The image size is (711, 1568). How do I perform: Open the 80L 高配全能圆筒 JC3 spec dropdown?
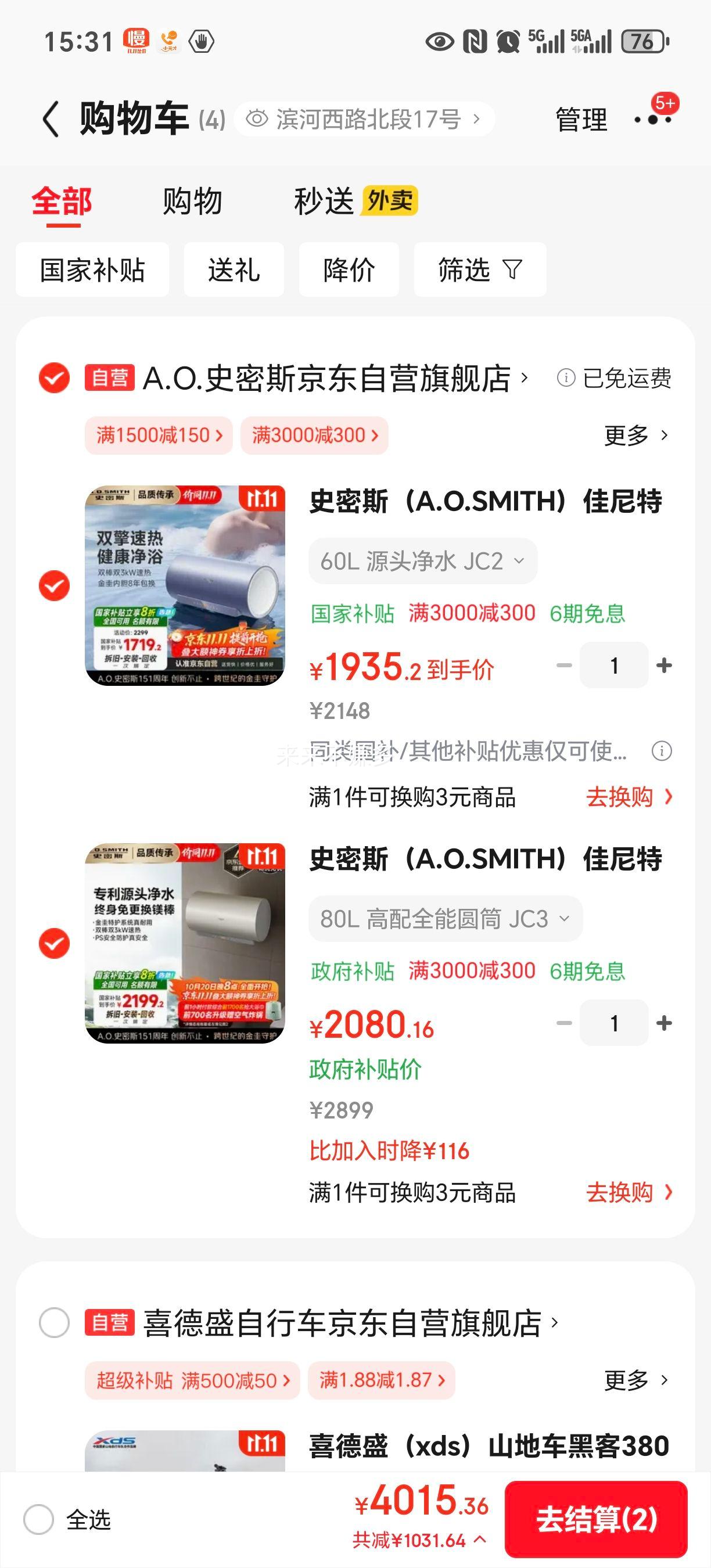[x=445, y=919]
